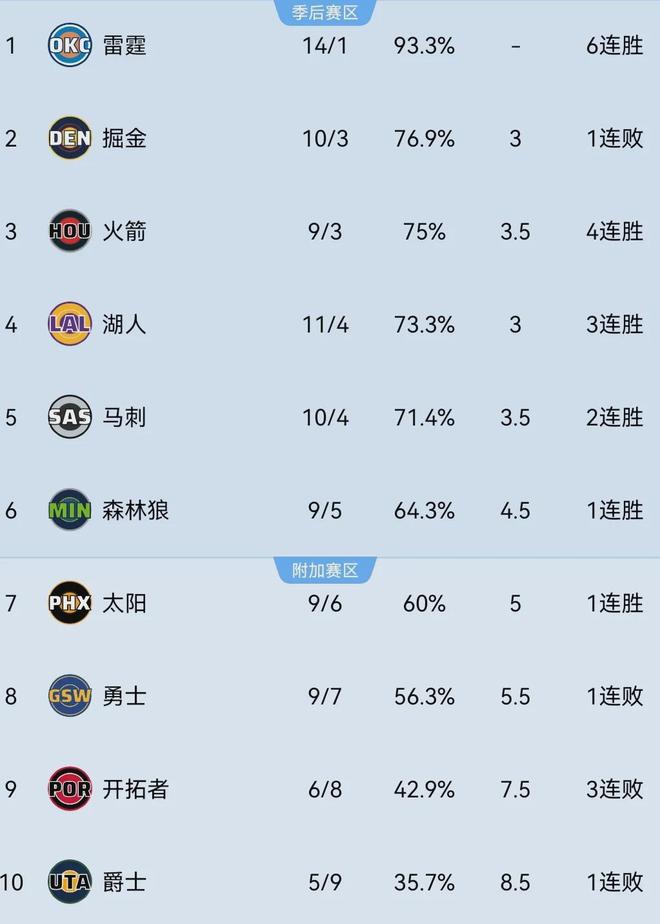The image size is (660, 924).
Task: Open the 掘金 team row
Action: [125, 138]
